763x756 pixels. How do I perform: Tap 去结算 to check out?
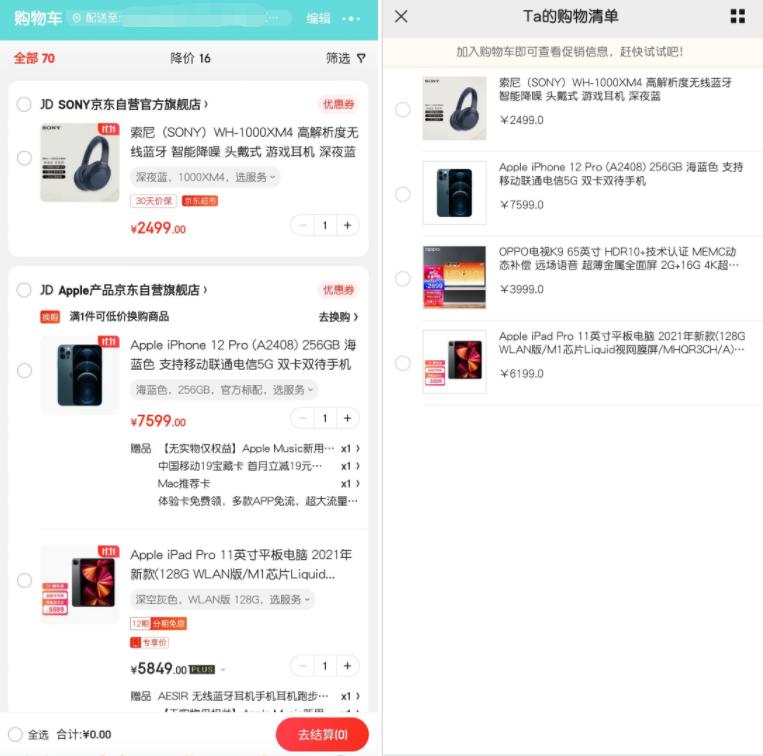coord(322,734)
